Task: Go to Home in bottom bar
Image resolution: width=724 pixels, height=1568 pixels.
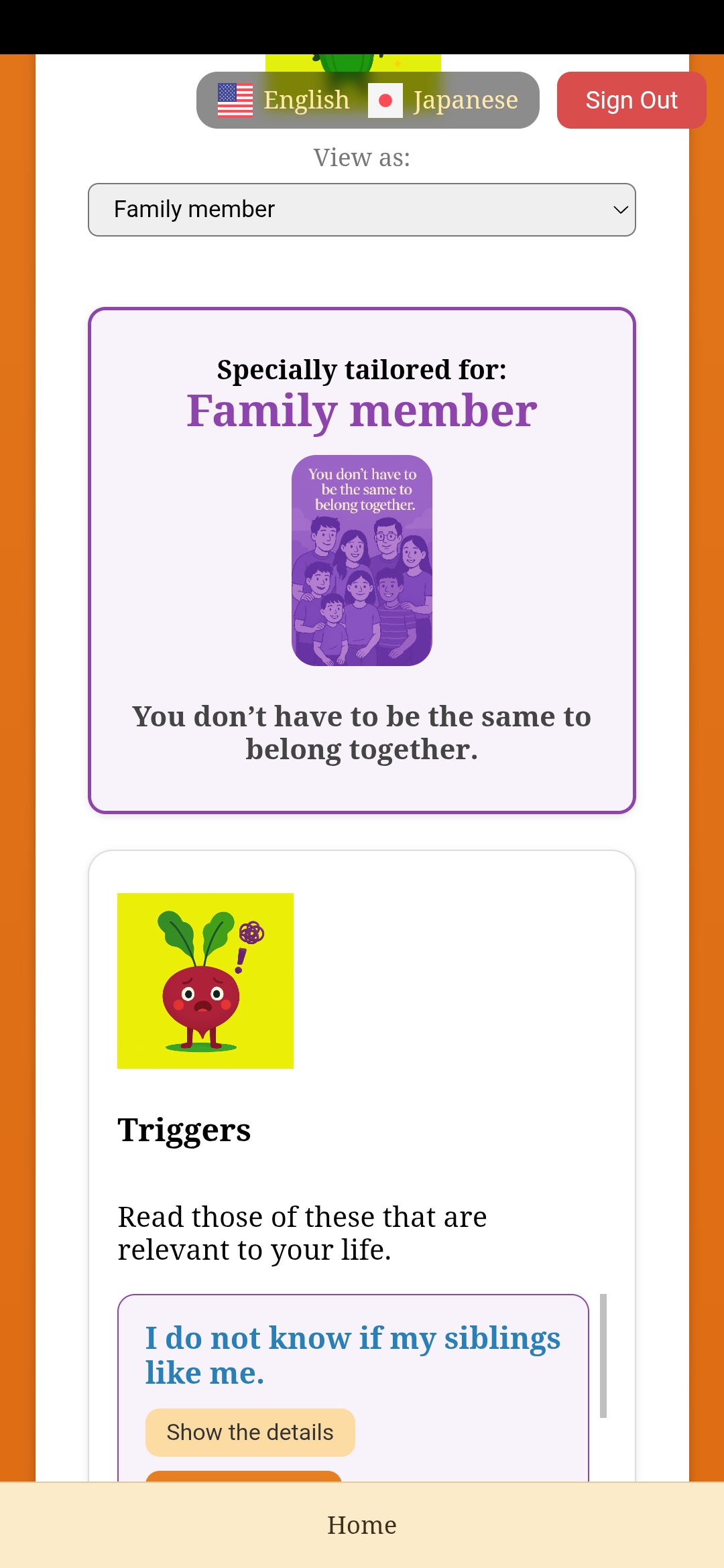Action: [362, 1525]
